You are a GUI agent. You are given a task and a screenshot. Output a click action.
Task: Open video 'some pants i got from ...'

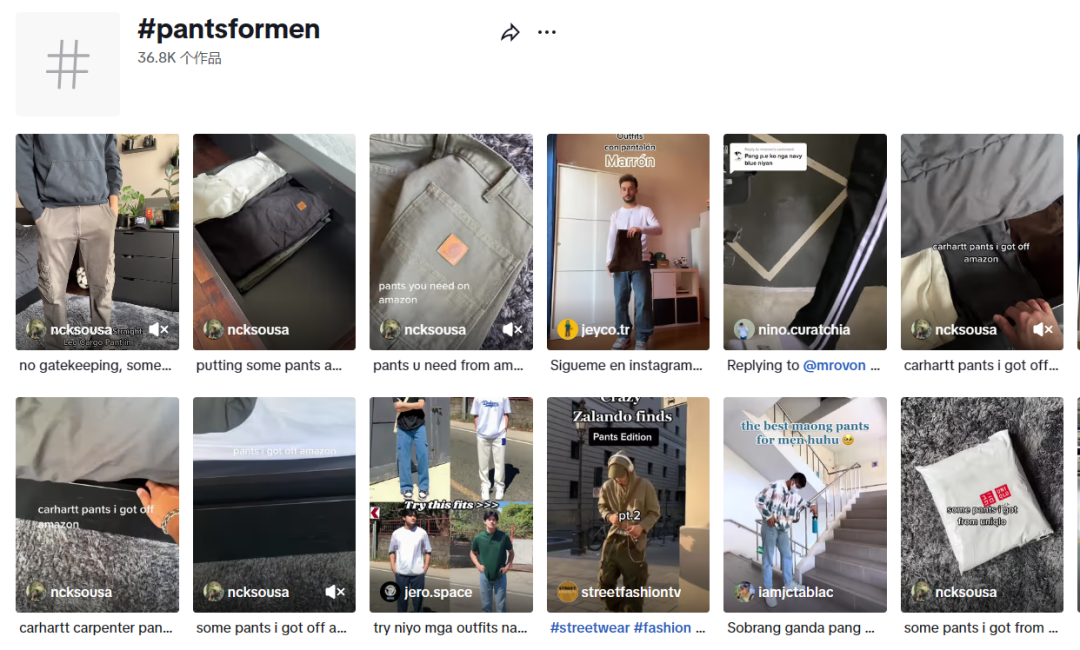981,500
